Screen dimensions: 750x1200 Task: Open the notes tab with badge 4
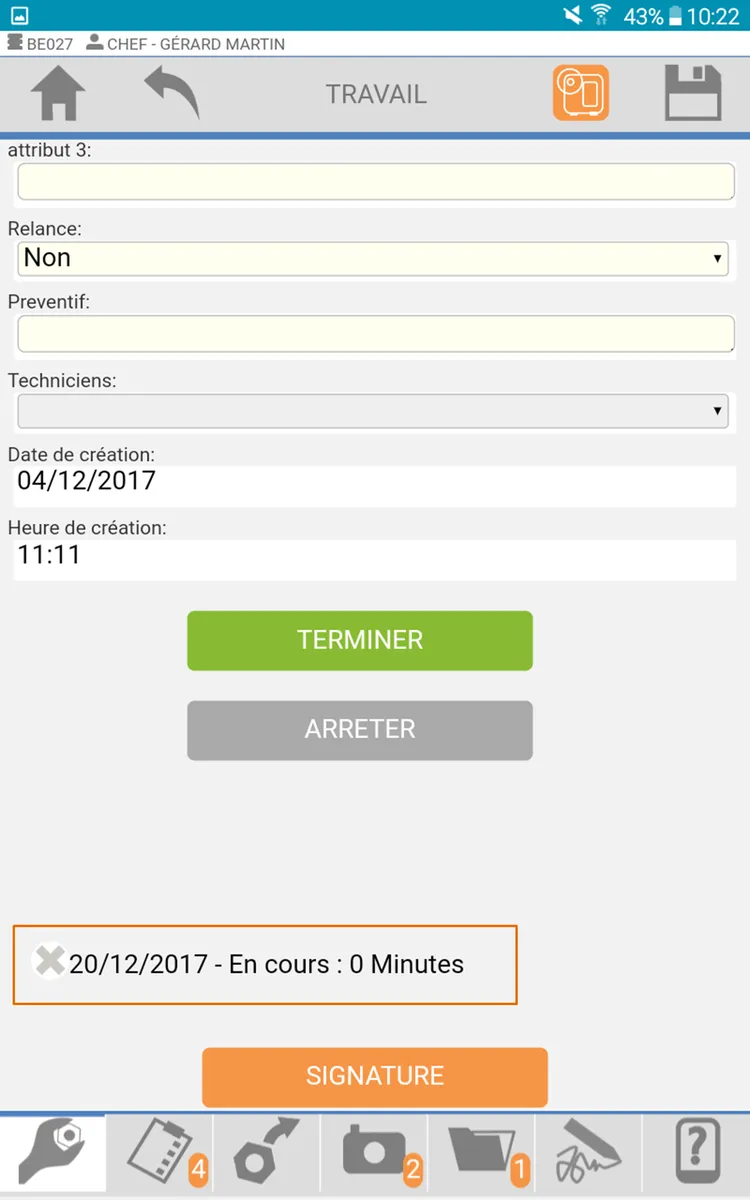(x=160, y=1152)
